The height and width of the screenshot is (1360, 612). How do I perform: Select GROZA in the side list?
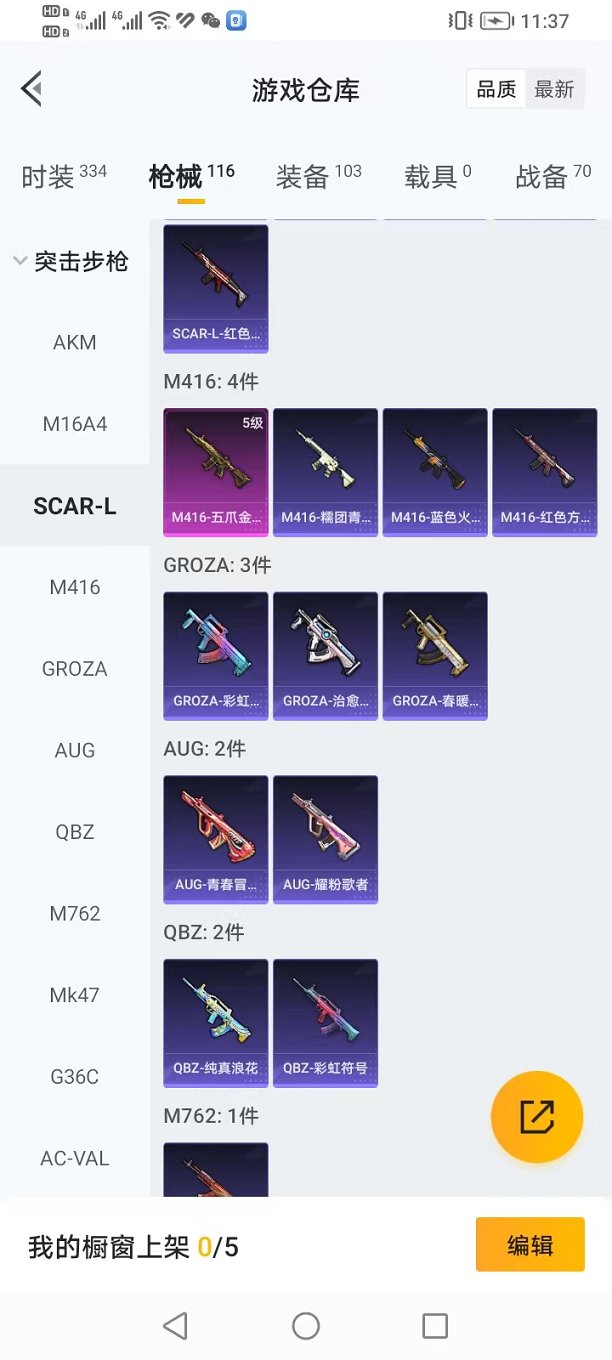click(75, 669)
